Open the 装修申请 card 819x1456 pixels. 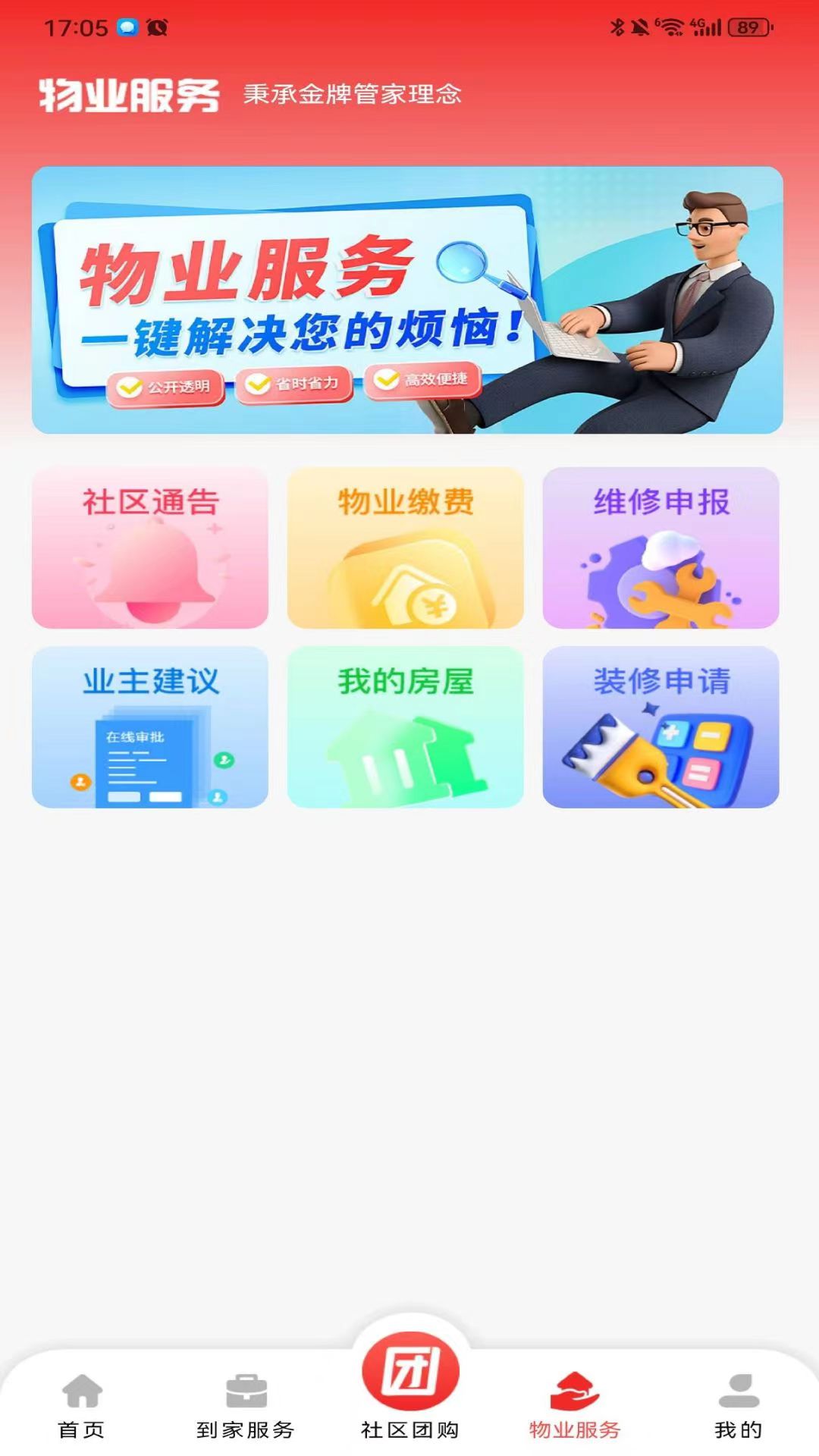[661, 727]
